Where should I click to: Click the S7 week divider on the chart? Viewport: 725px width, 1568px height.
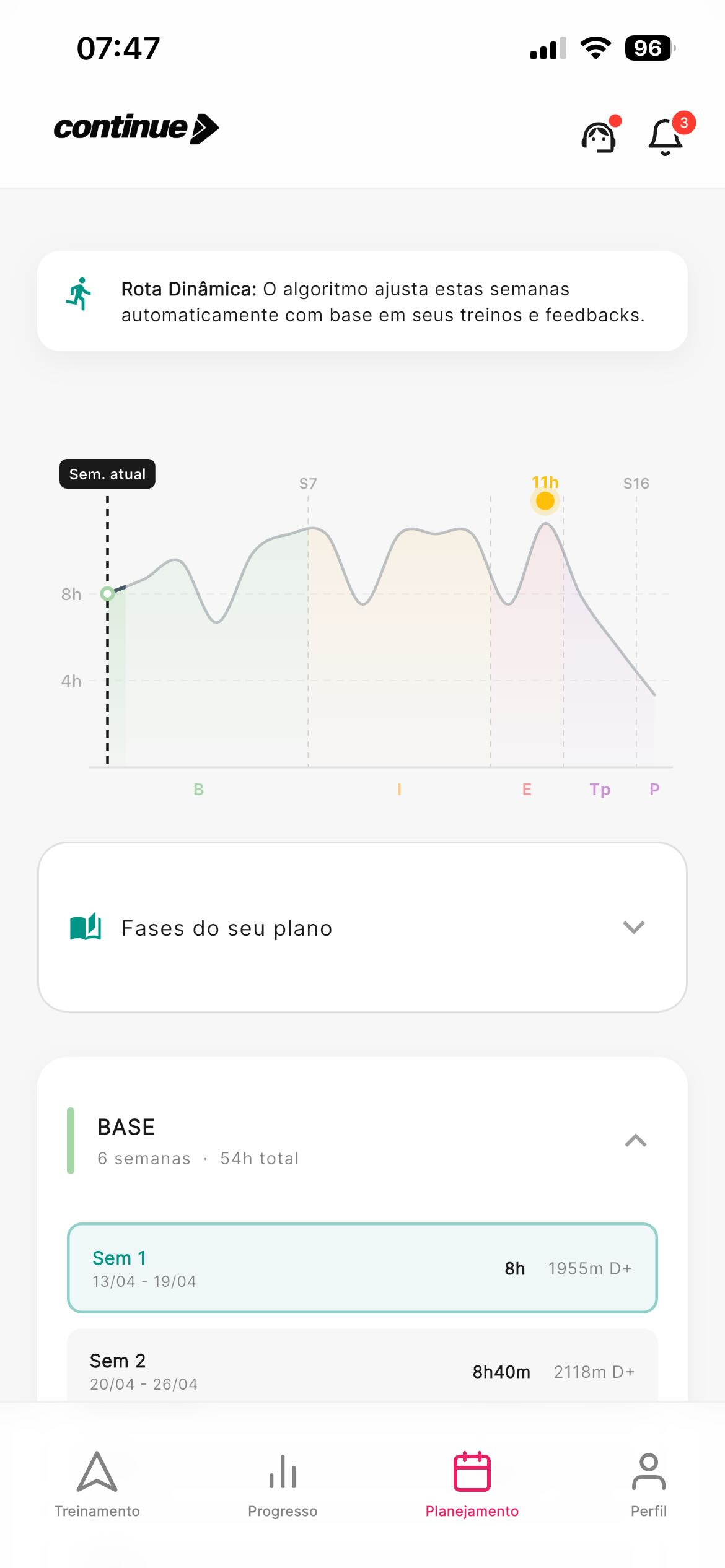click(x=307, y=484)
